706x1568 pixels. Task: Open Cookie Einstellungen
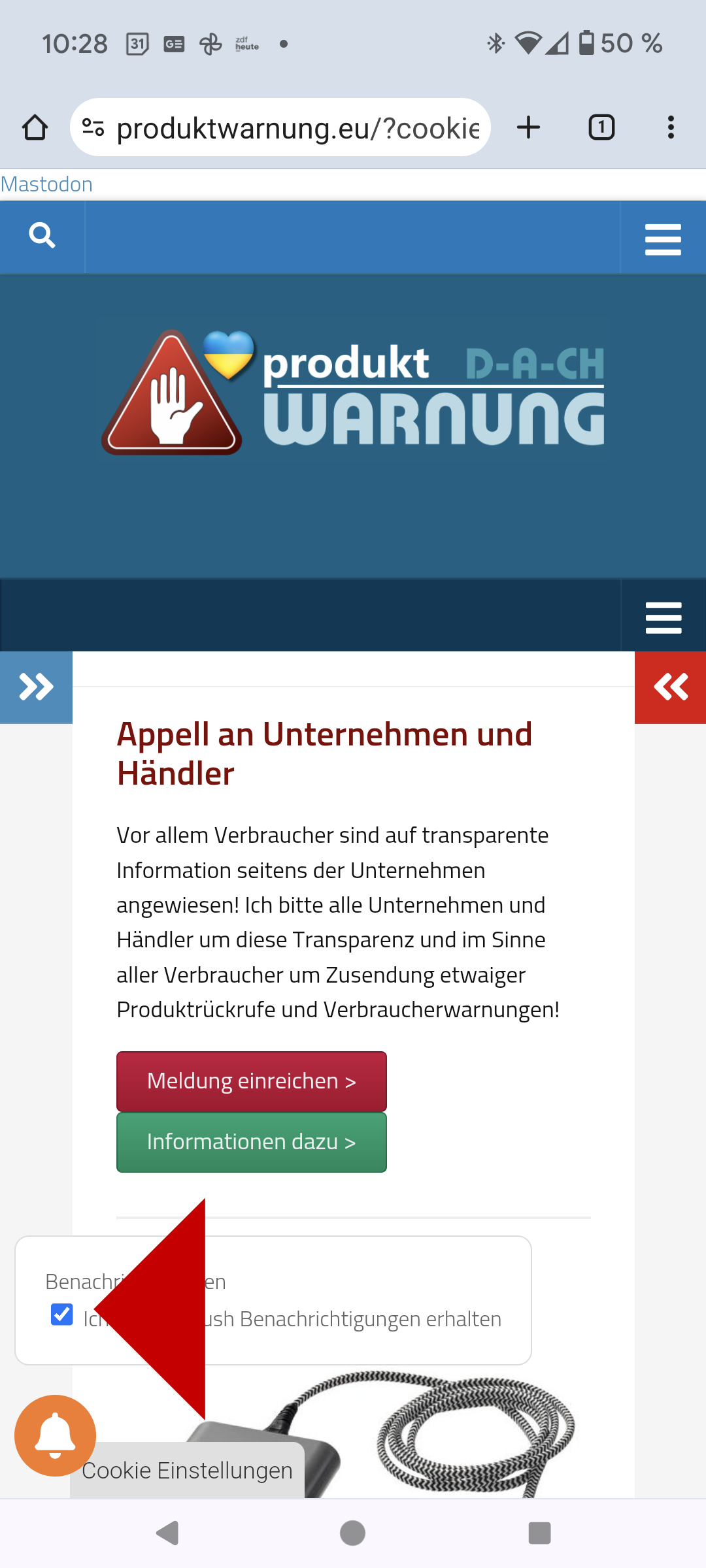[x=187, y=1470]
